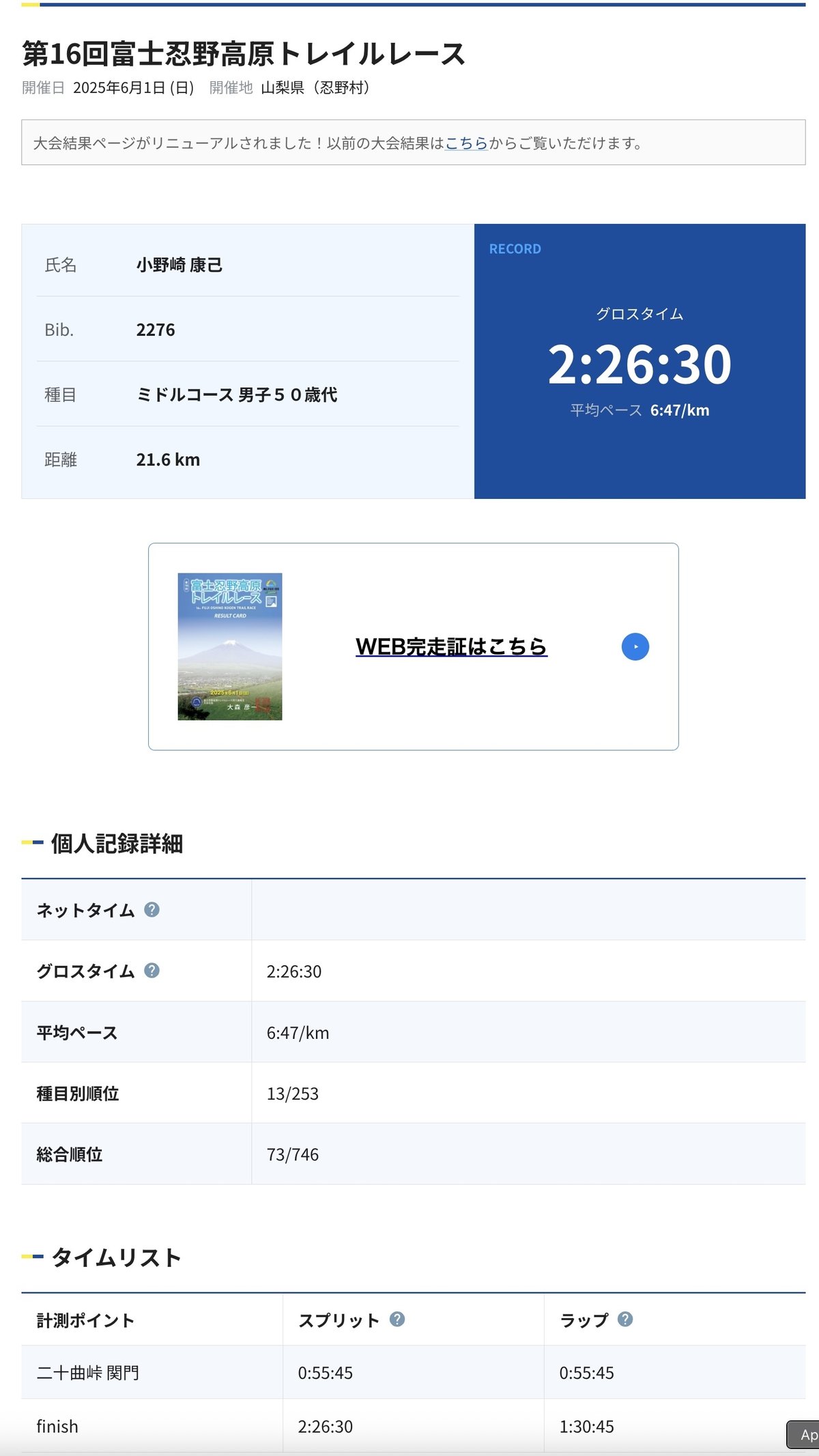Tap the blue arrow beside WEB完走証
819x1456 pixels.
pyautogui.click(x=635, y=646)
